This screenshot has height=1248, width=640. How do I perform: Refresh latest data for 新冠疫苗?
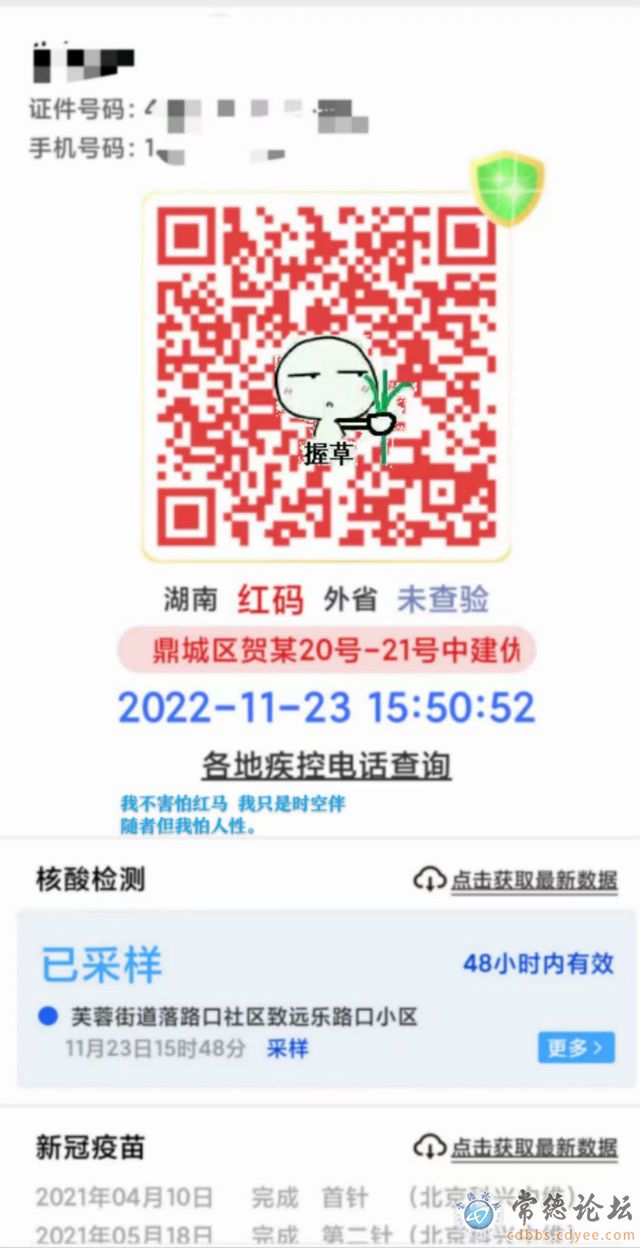[x=516, y=1147]
